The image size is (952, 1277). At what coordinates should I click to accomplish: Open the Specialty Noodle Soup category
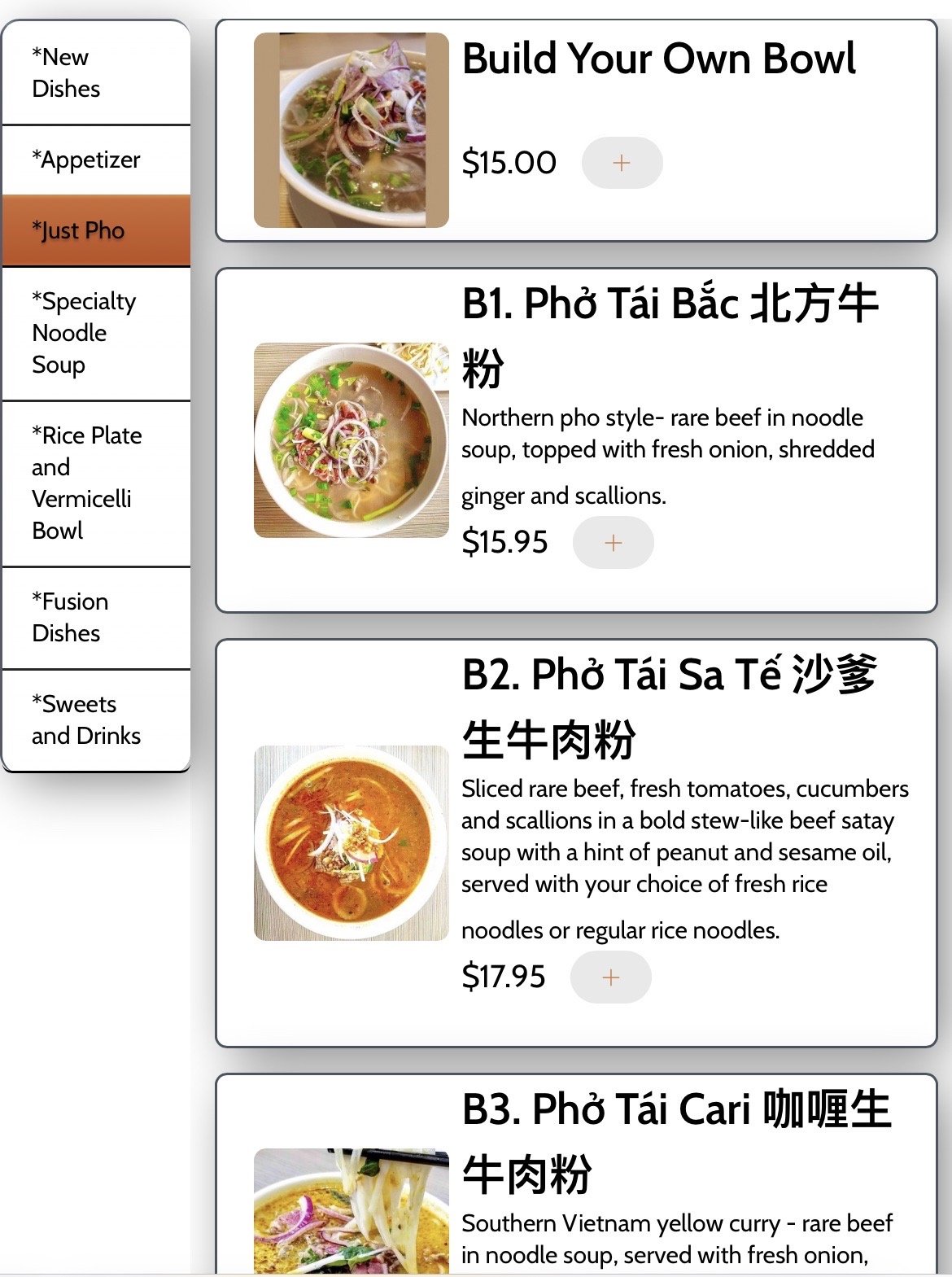tap(96, 333)
